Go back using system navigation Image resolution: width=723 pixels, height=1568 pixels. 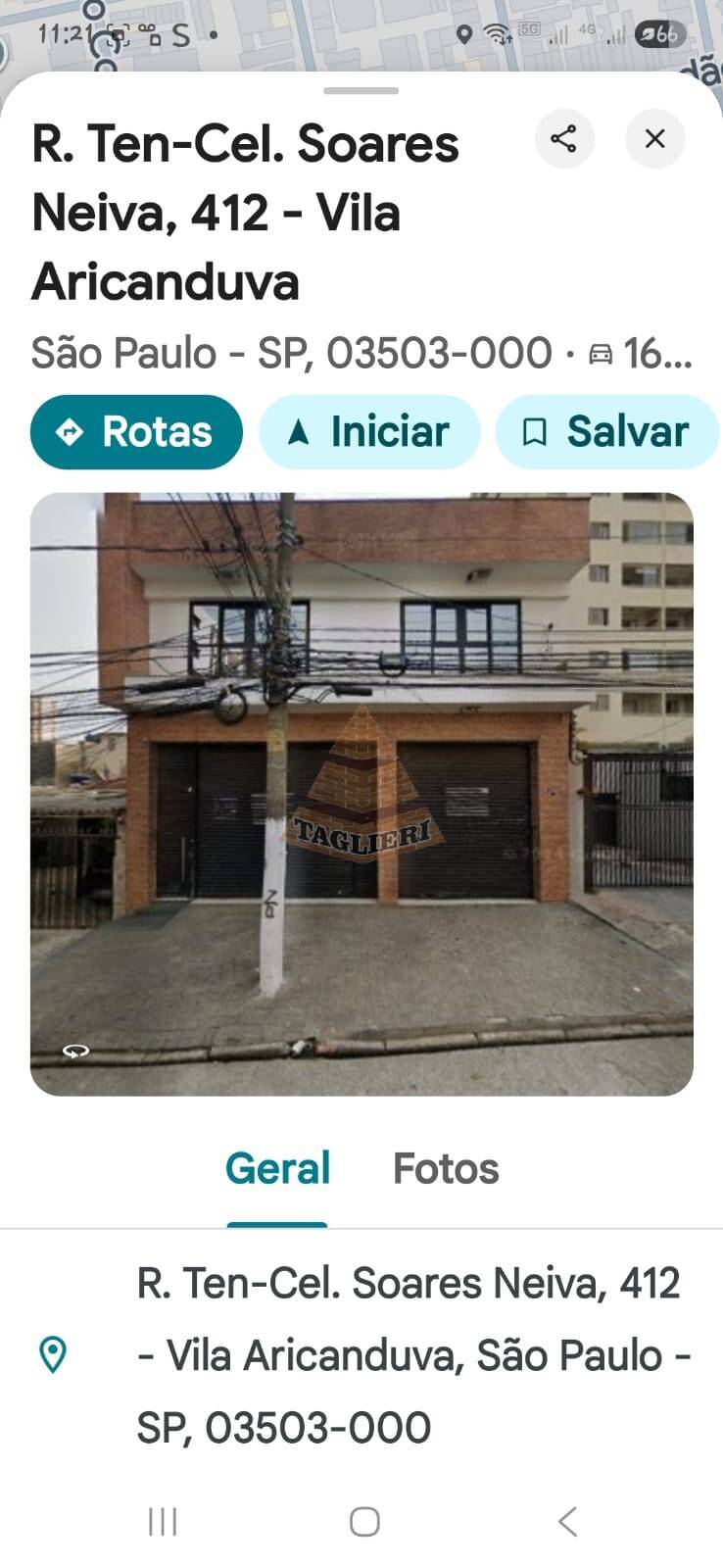567,1521
